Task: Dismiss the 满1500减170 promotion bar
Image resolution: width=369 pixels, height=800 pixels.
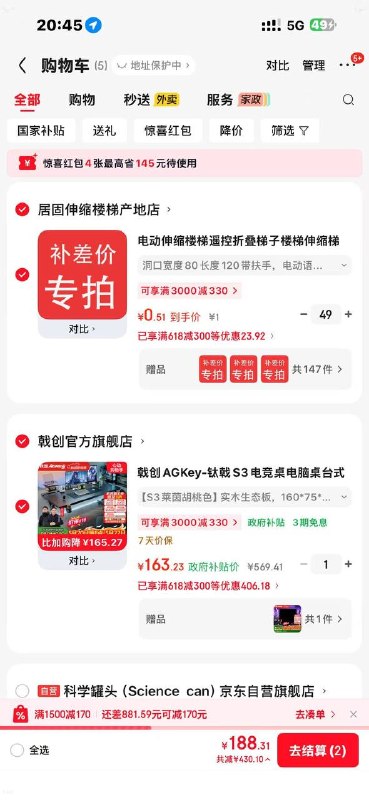Action: (353, 714)
